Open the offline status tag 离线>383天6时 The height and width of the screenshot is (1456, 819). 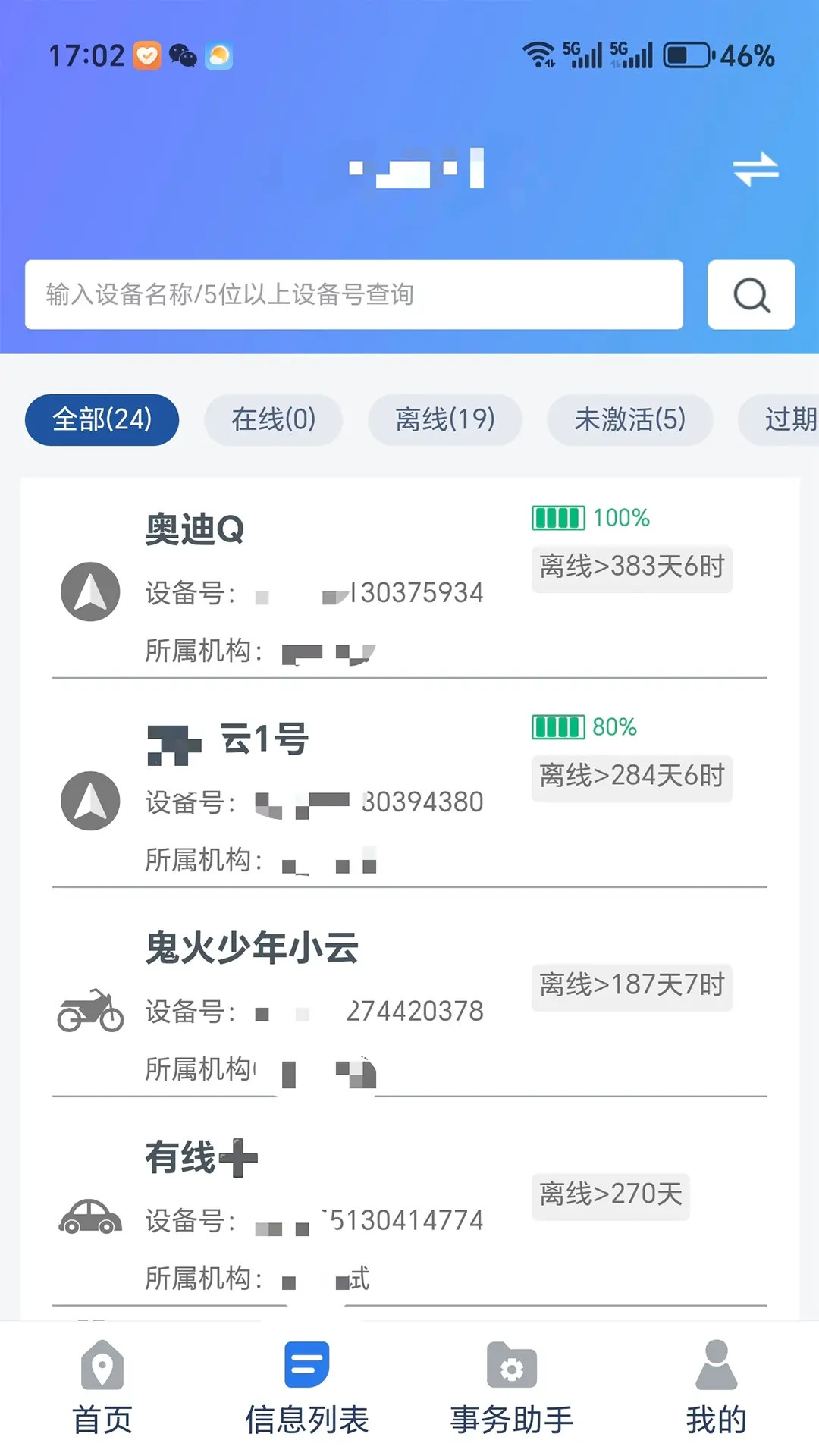coord(630,570)
